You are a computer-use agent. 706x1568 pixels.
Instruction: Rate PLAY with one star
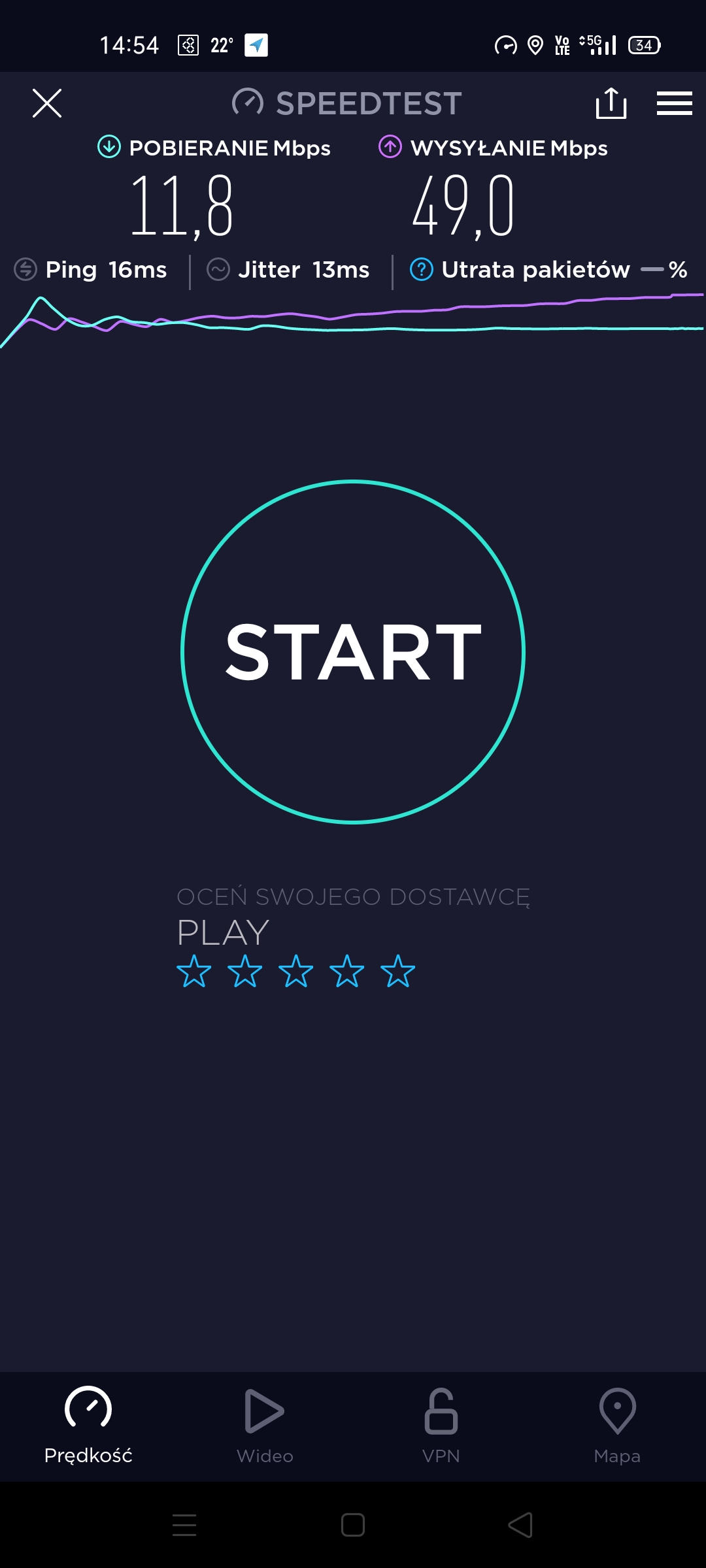pos(194,971)
